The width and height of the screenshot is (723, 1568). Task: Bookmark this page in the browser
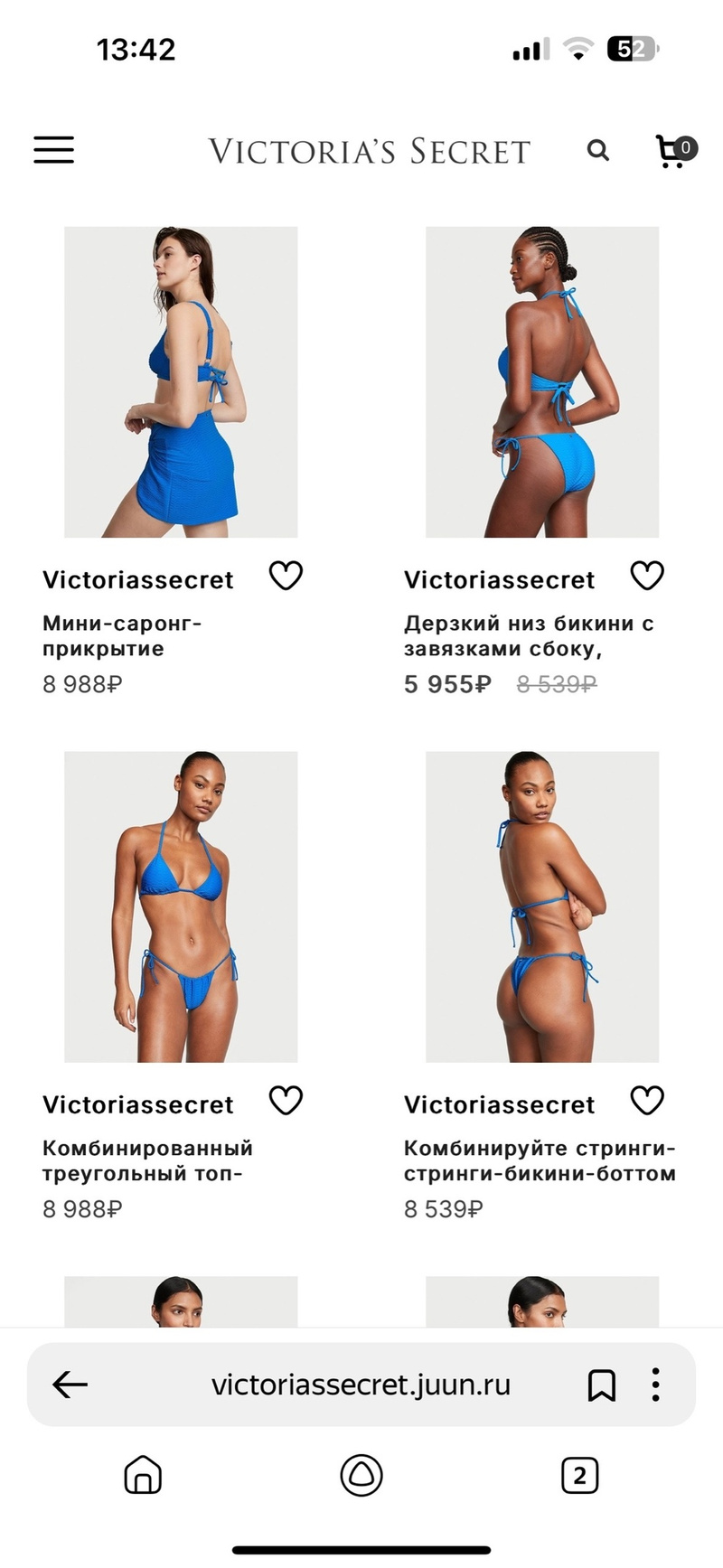(601, 1384)
